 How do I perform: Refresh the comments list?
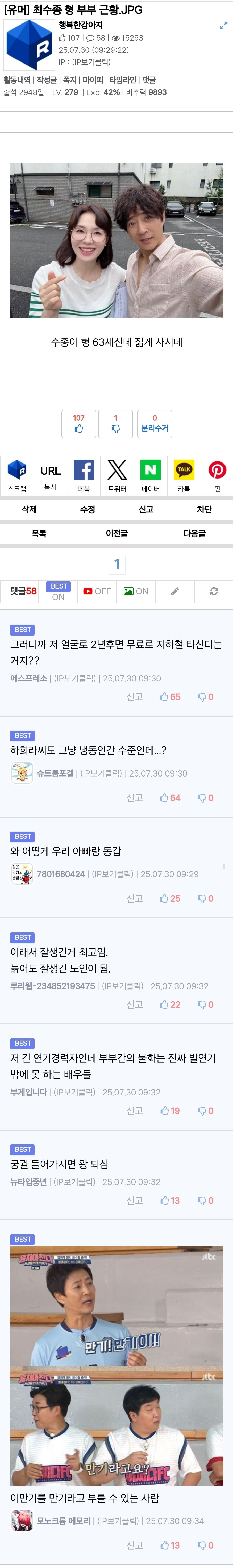[214, 591]
